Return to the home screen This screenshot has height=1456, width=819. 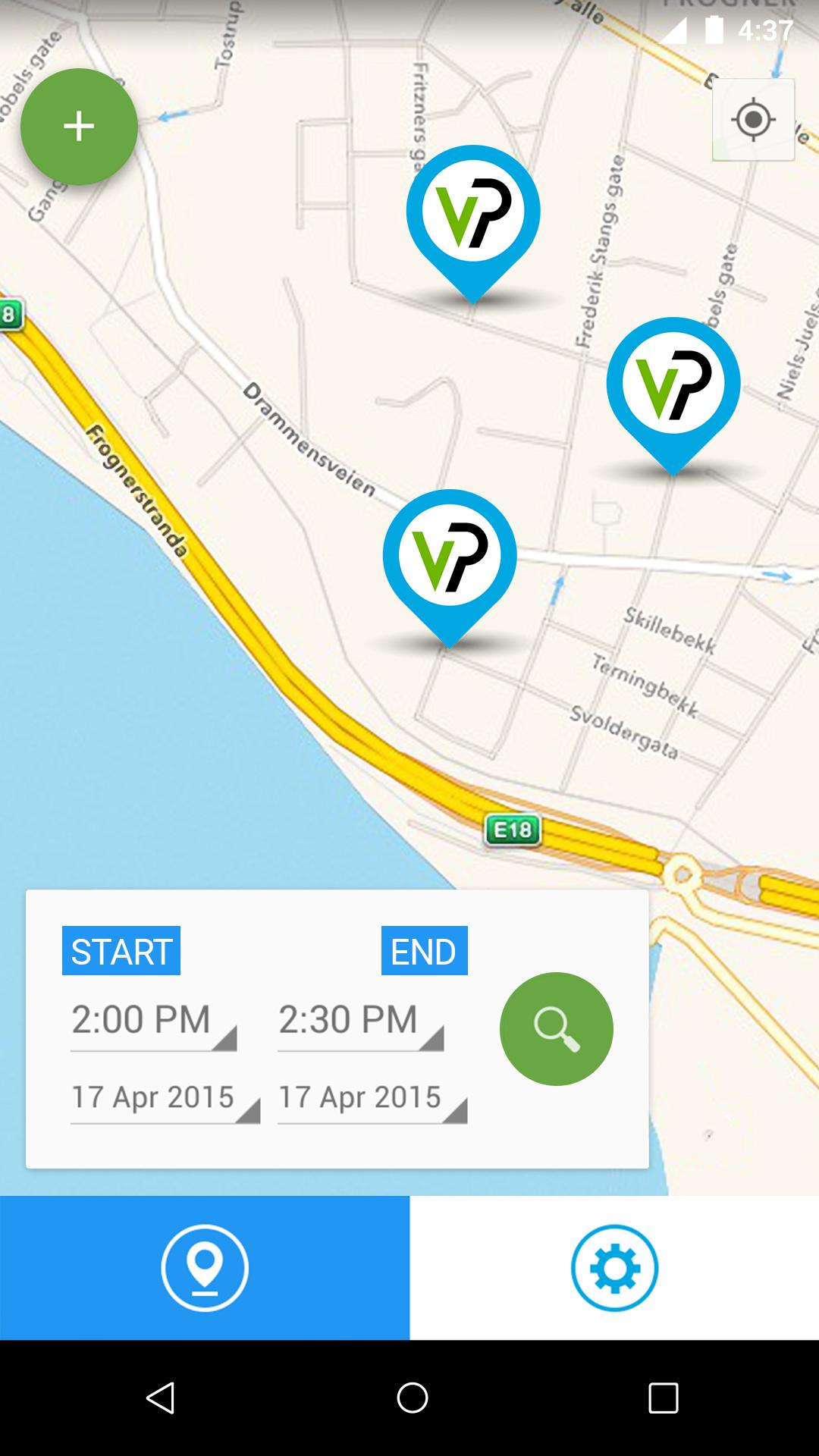pyautogui.click(x=412, y=1398)
